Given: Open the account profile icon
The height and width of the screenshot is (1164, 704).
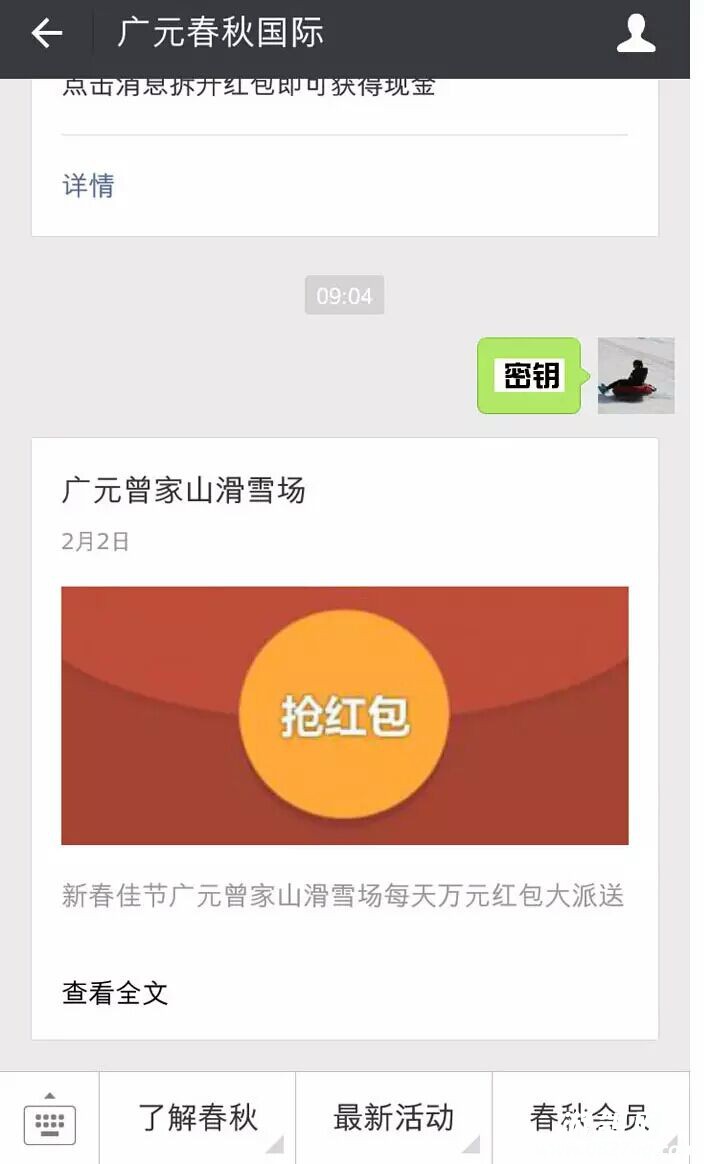Looking at the screenshot, I should pyautogui.click(x=635, y=34).
